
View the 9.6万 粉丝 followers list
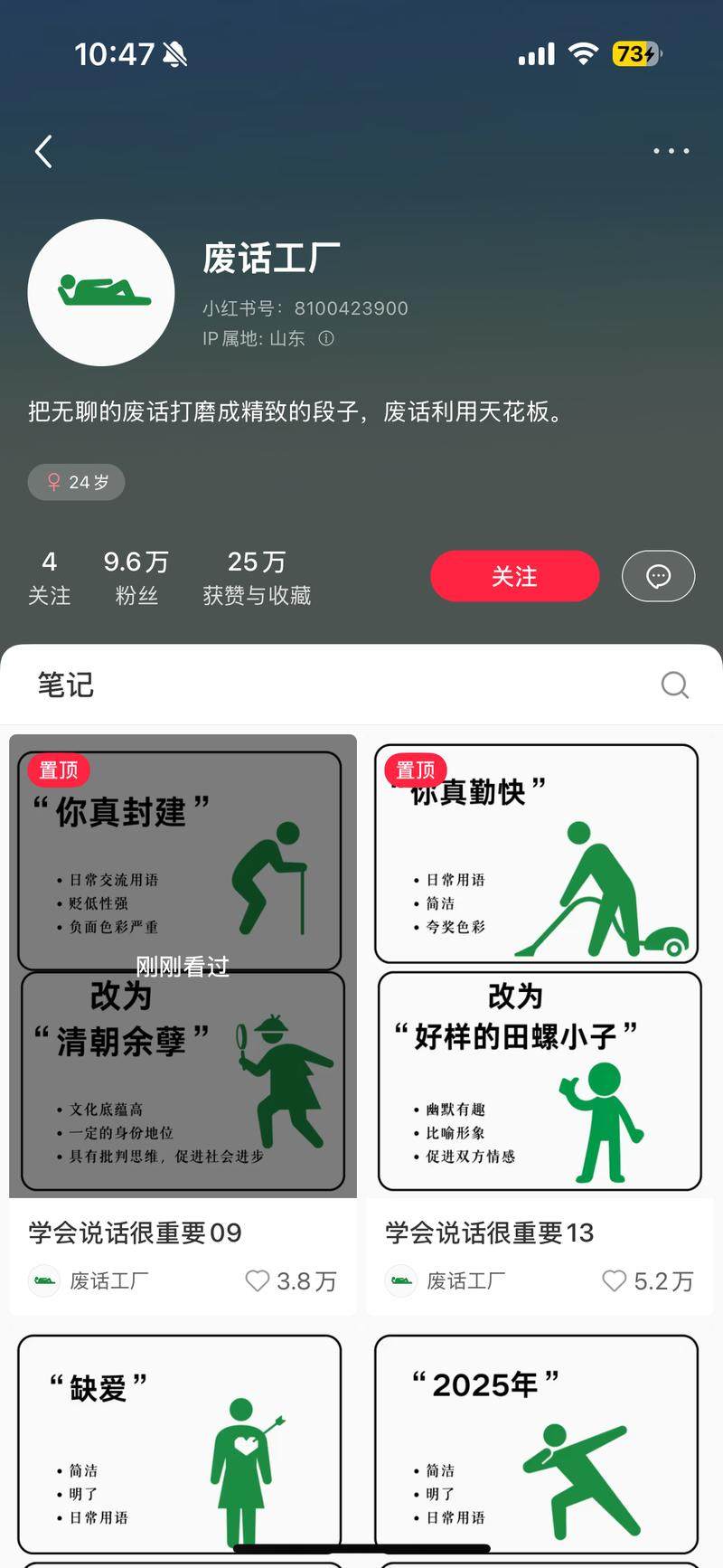click(136, 577)
